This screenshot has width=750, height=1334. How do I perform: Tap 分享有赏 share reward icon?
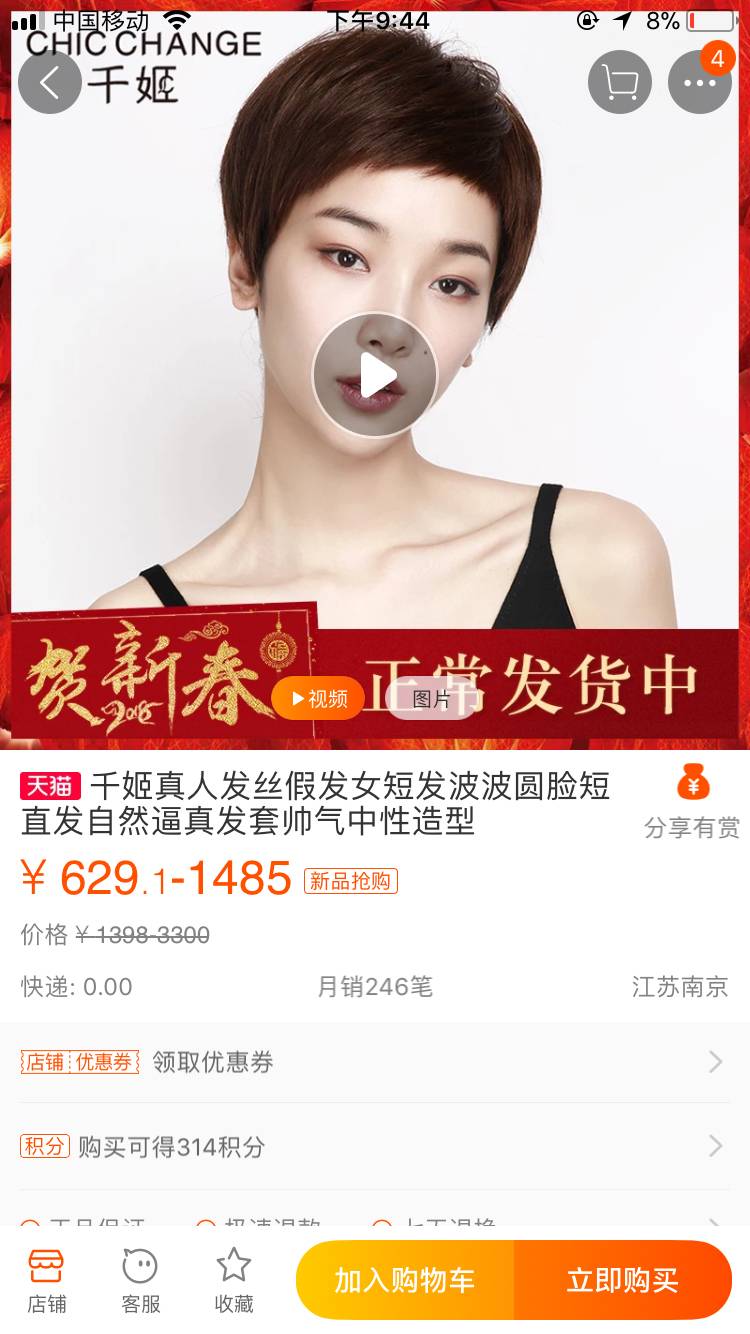(692, 802)
